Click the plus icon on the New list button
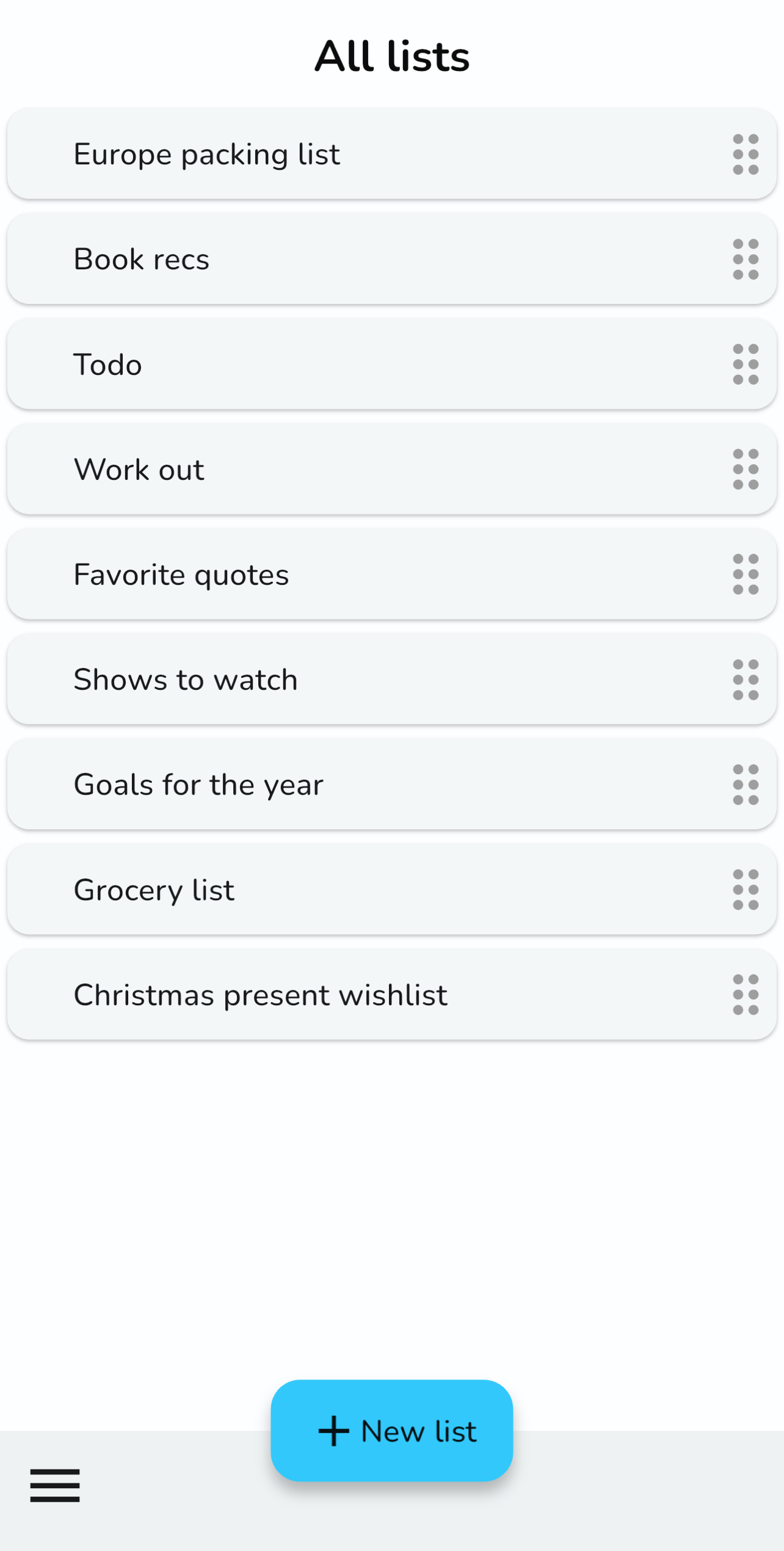Viewport: 784px width, 1551px height. tap(335, 1431)
